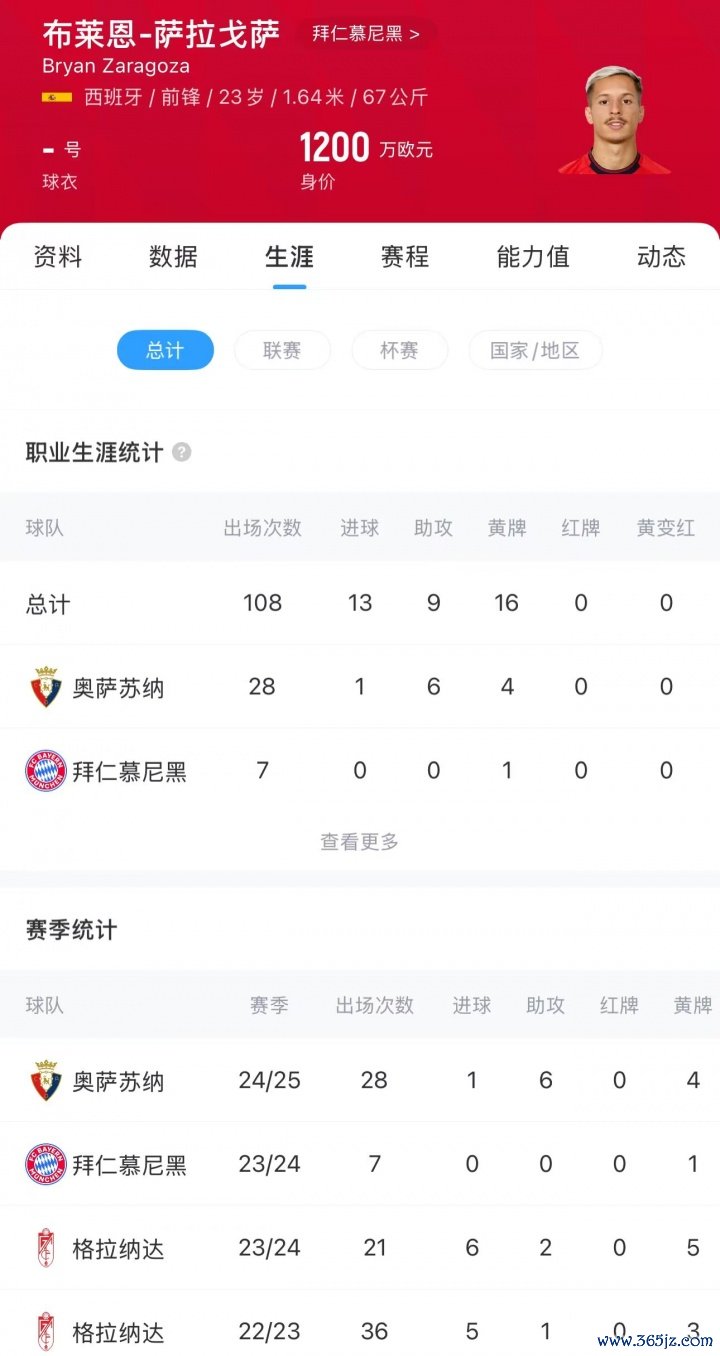Screen dimensions: 720x1356
Task: Open the 格拉纳达 23/24 season row
Action: pos(360,1249)
